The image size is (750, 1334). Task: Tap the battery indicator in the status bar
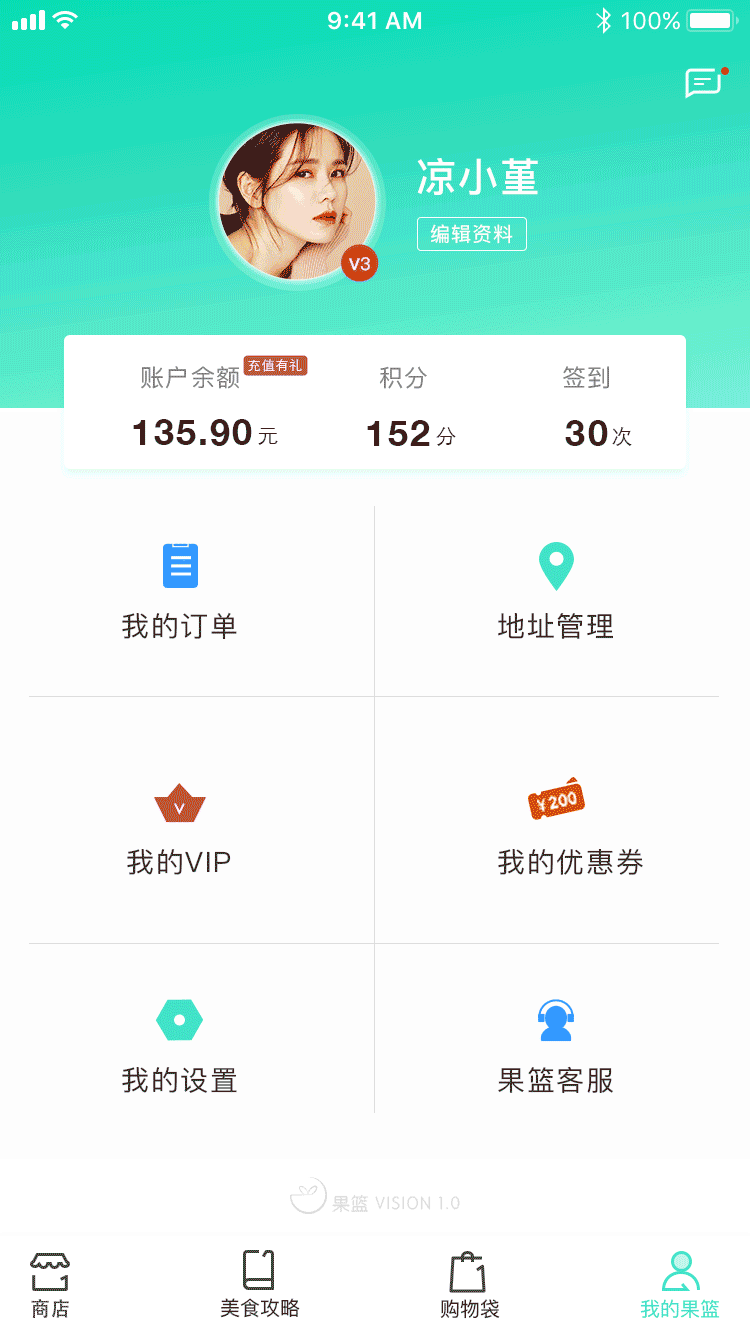712,19
